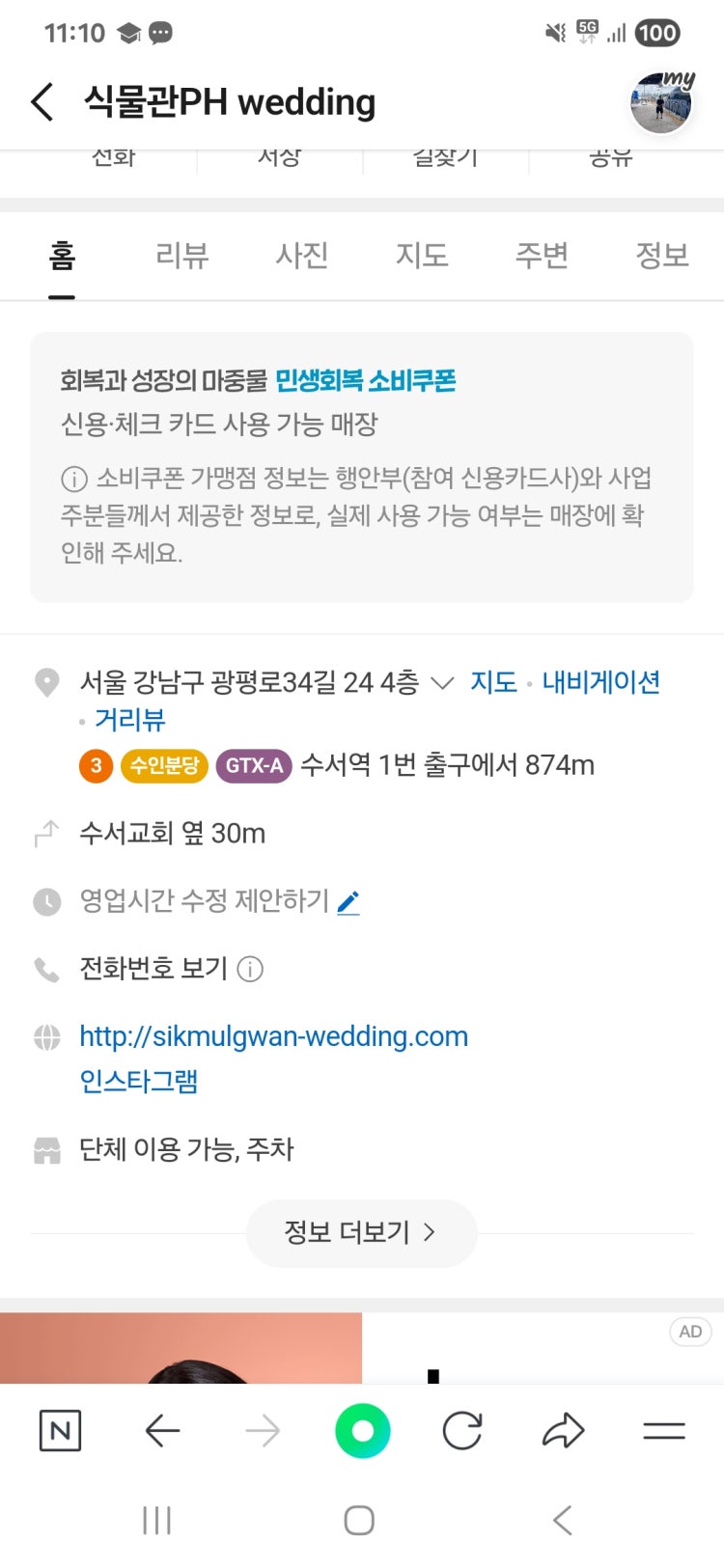Tap the 정보 더보기 button

(x=361, y=1232)
